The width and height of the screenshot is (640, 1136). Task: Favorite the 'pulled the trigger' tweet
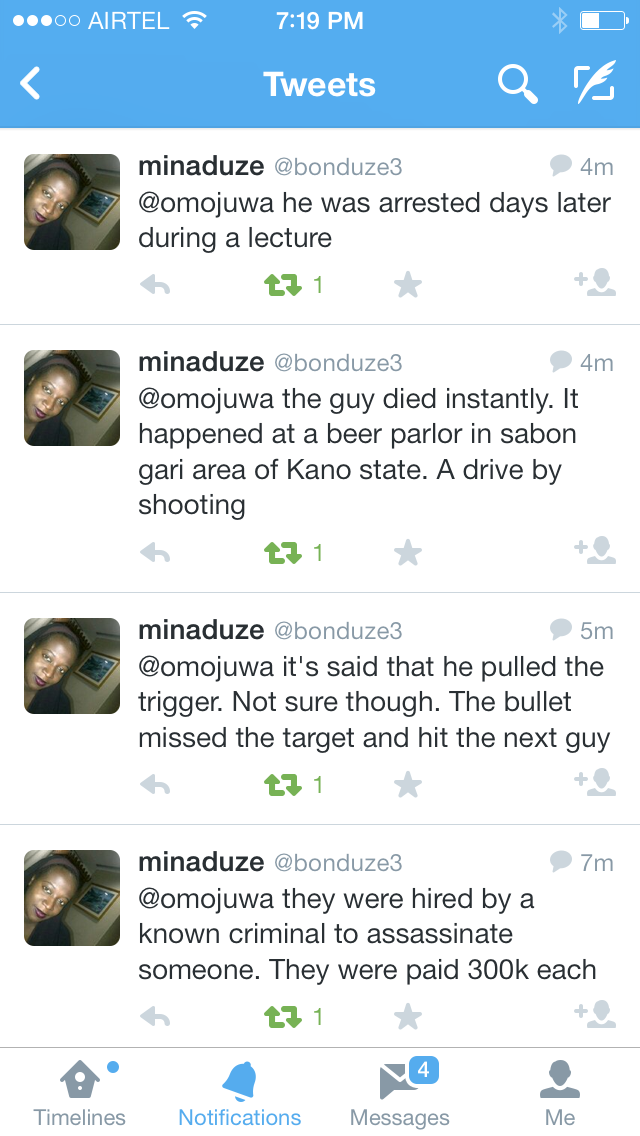coord(407,786)
